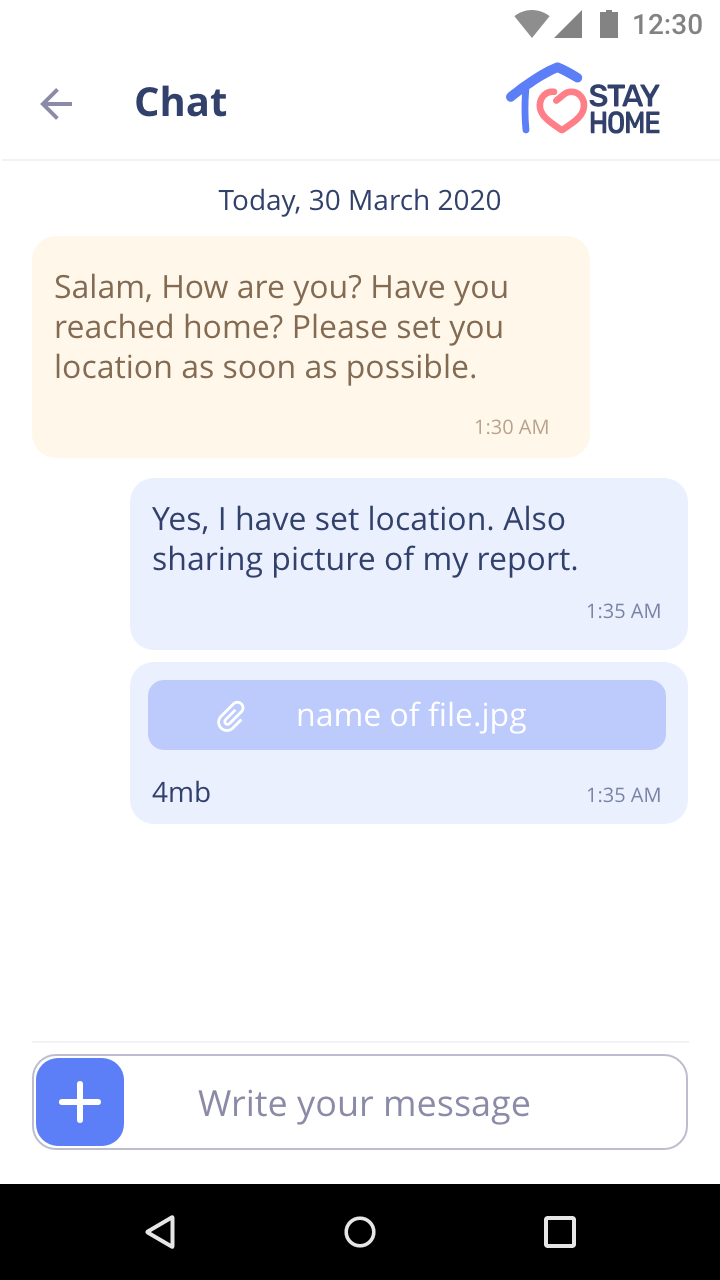The image size is (720, 1280).
Task: Tap the home circle navigation button
Action: click(x=360, y=1232)
